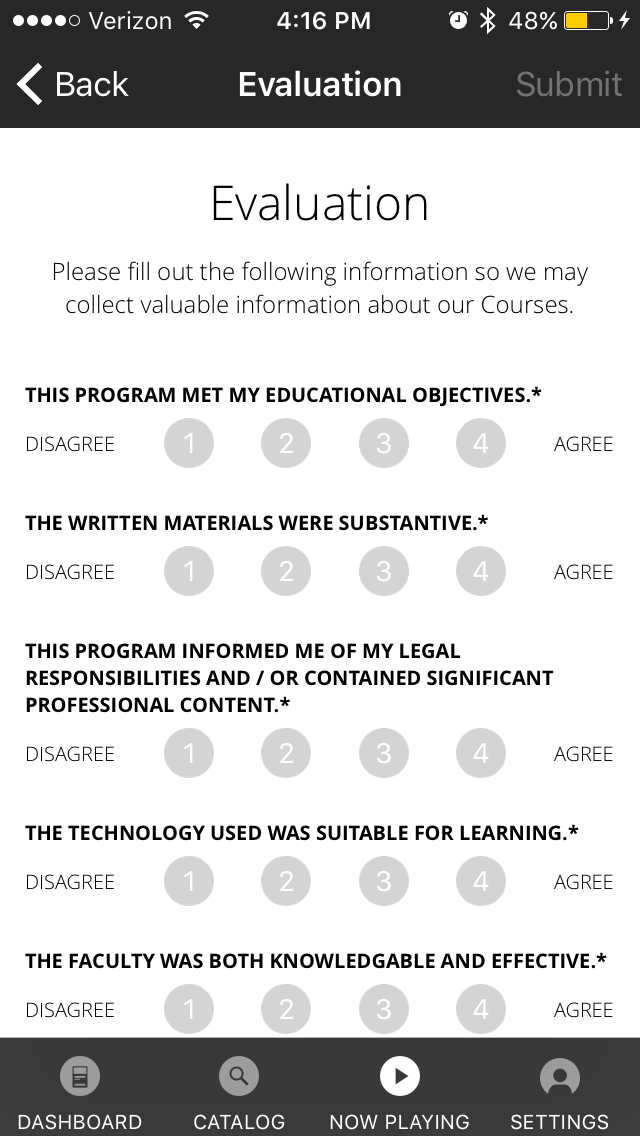Image resolution: width=640 pixels, height=1136 pixels.
Task: Go back using the Back button
Action: click(x=73, y=85)
